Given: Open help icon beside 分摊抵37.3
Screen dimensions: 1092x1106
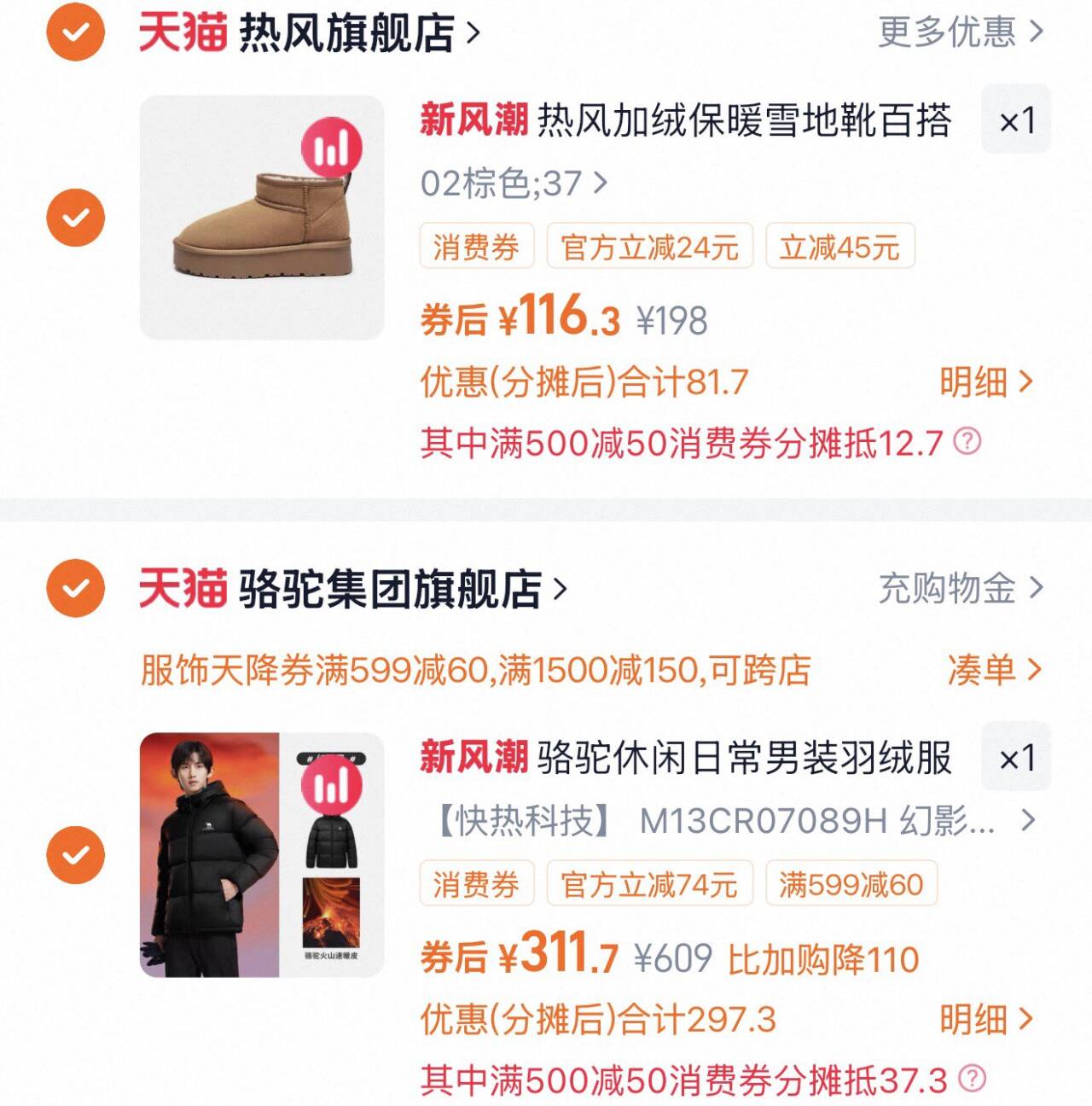Looking at the screenshot, I should point(972,1079).
